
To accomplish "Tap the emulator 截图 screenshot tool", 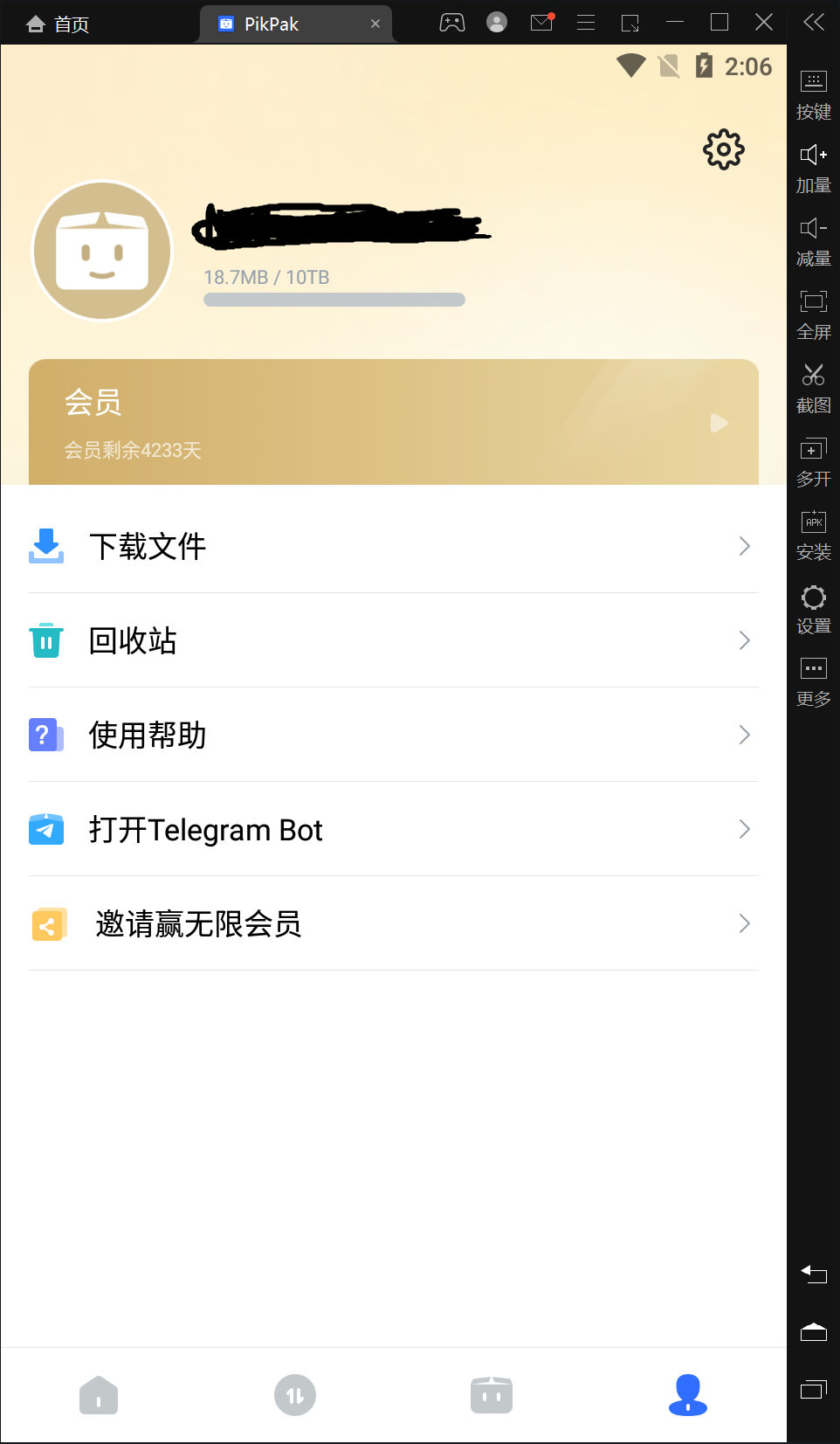I will pyautogui.click(x=813, y=388).
